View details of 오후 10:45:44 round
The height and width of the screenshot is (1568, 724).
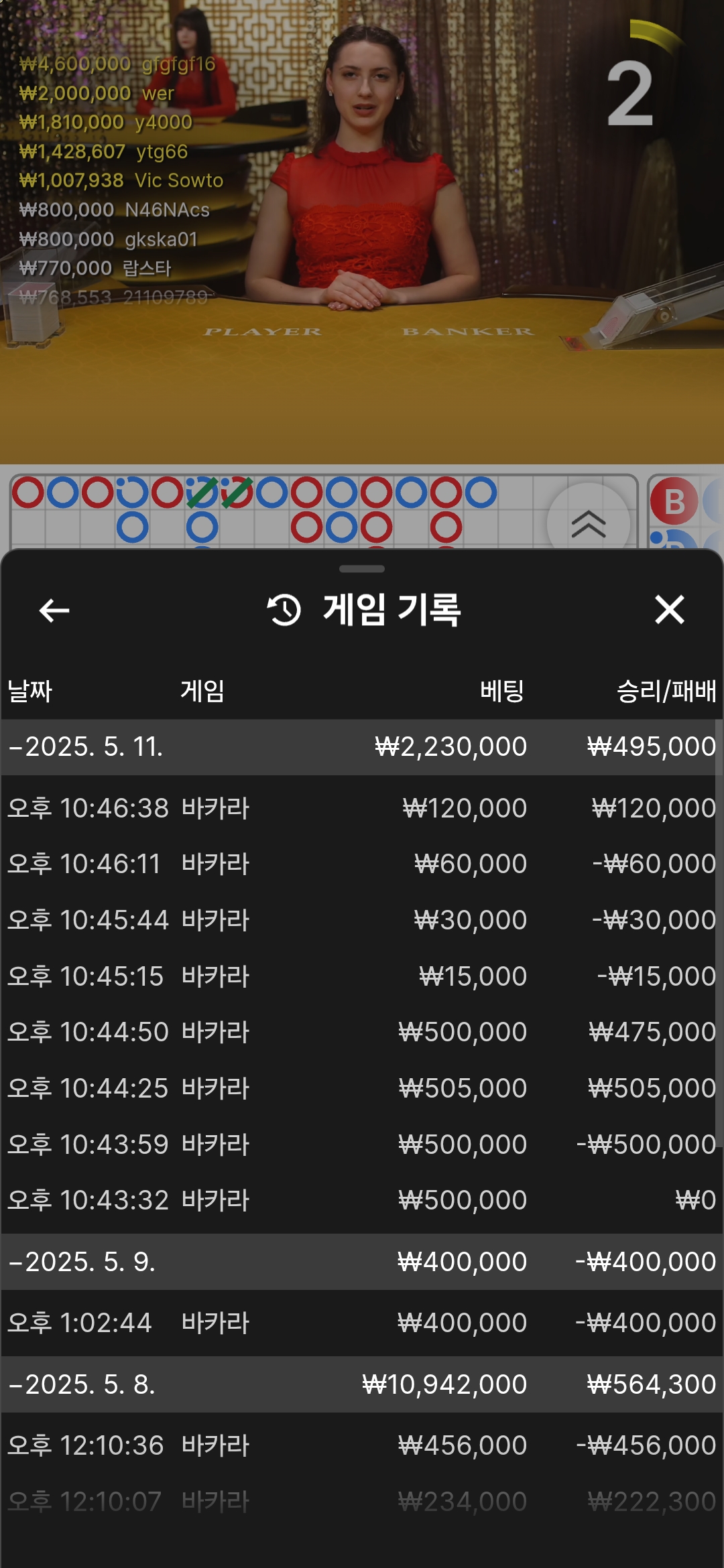362,921
